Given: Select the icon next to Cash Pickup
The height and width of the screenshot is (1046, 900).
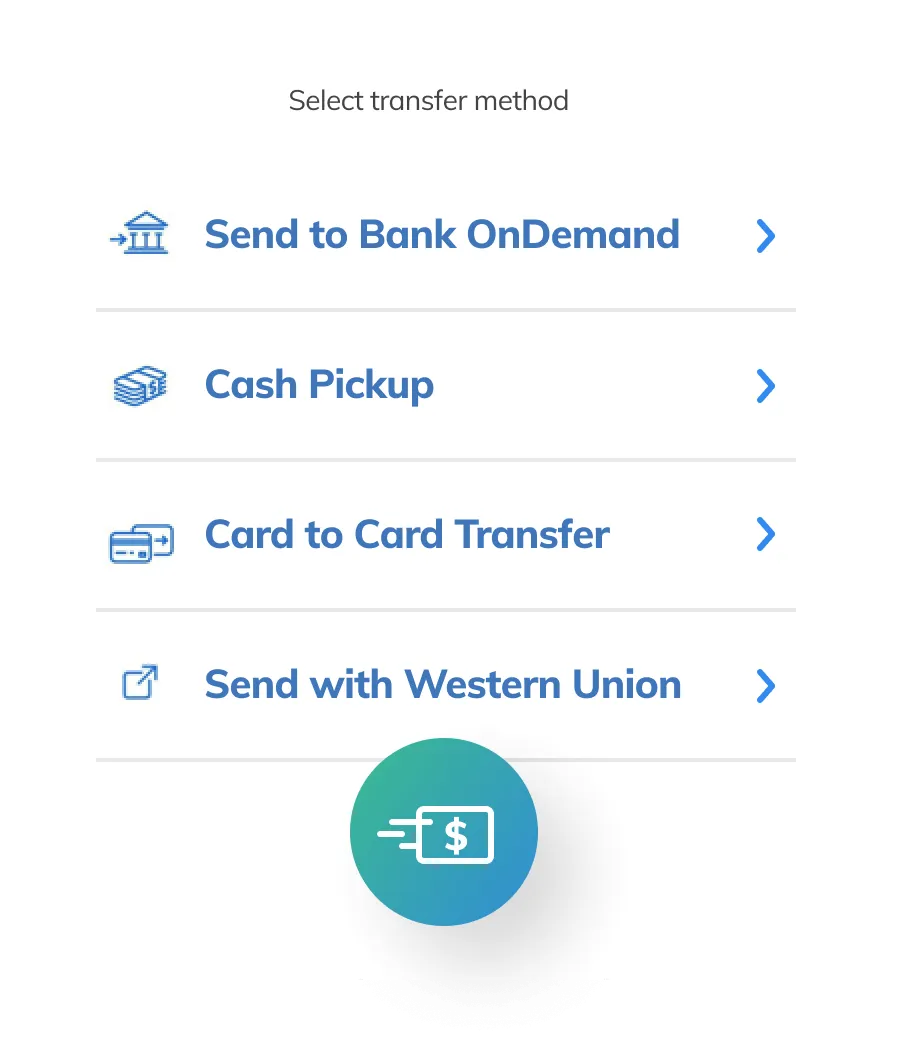Looking at the screenshot, I should pos(139,386).
